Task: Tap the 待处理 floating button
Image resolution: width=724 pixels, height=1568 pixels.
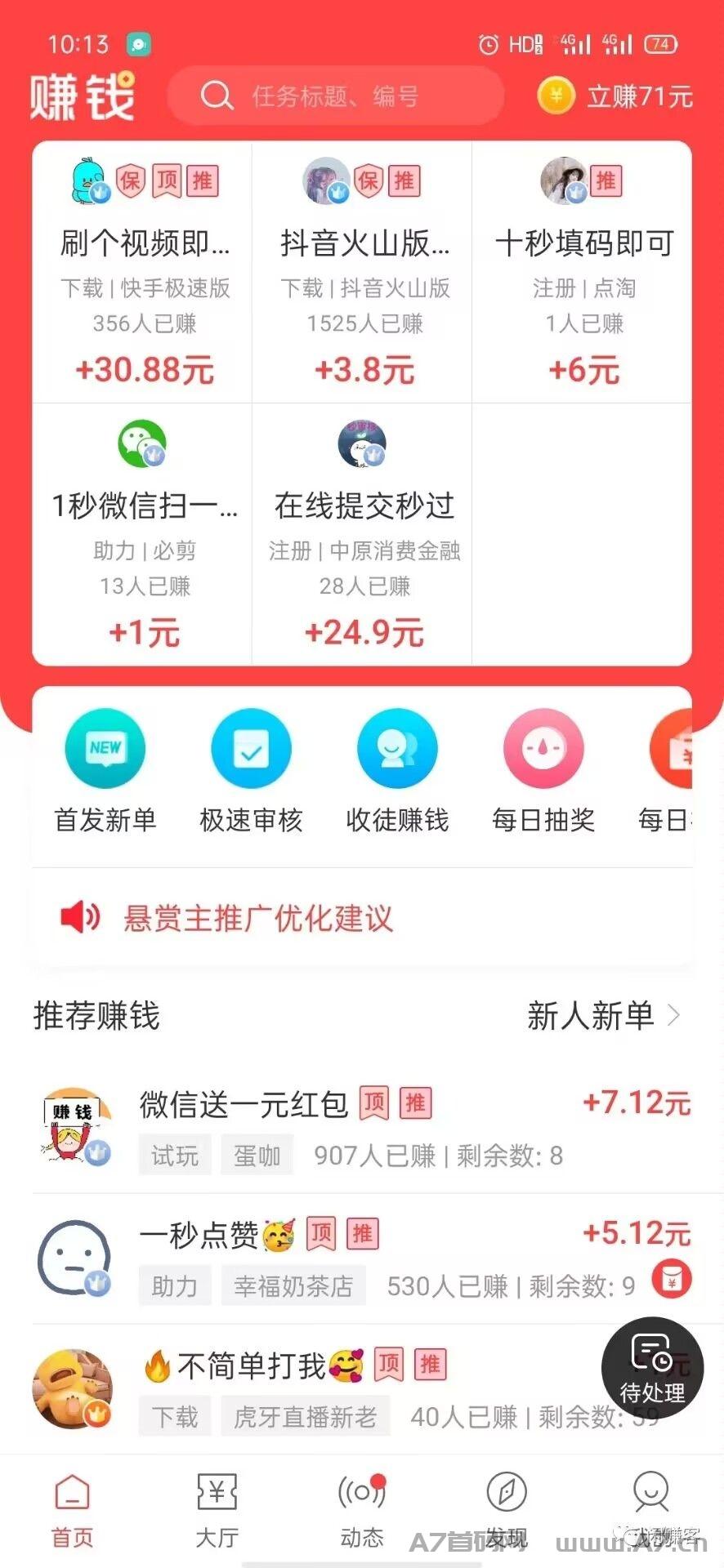Action: 652,1368
